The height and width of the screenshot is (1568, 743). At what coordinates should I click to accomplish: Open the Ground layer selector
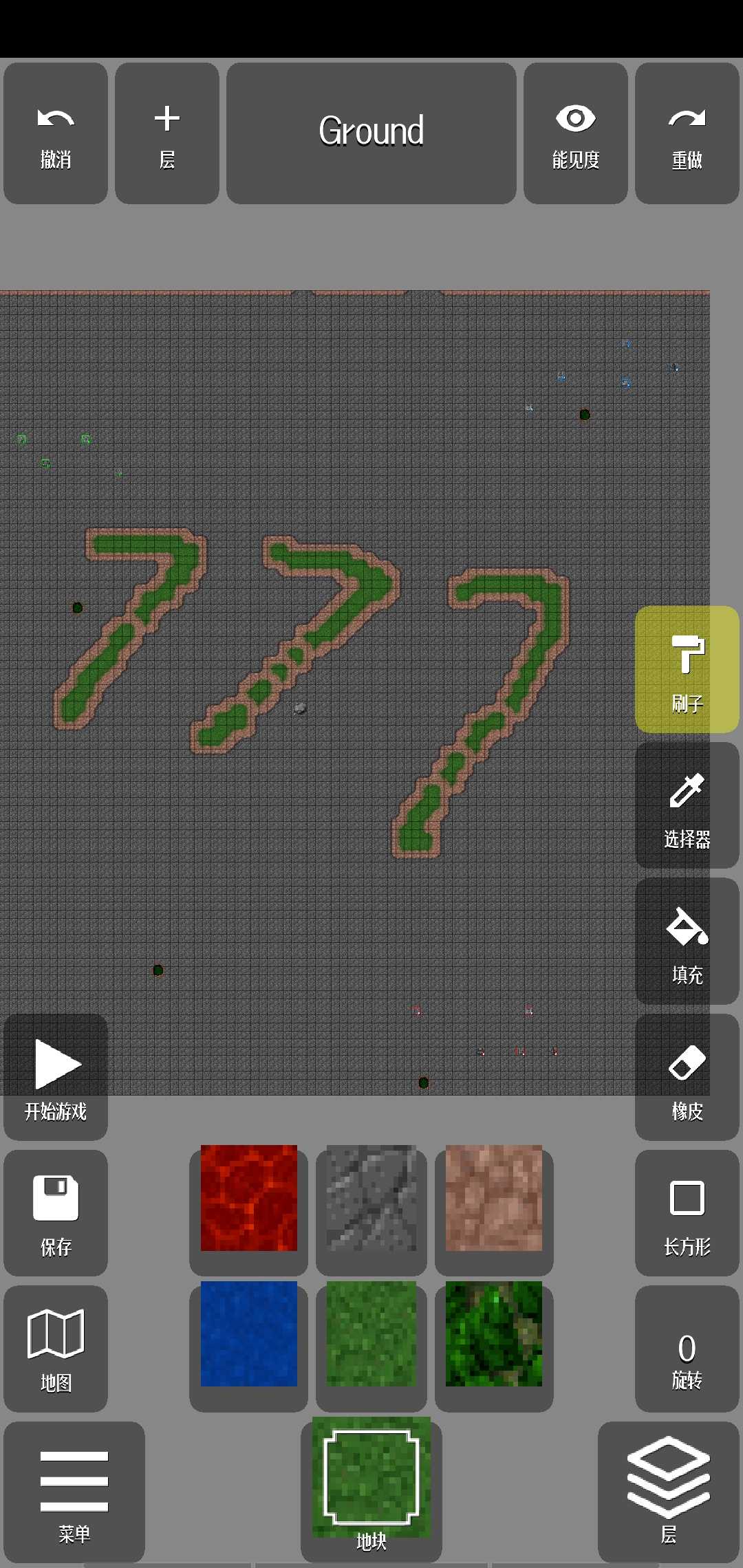click(x=371, y=133)
